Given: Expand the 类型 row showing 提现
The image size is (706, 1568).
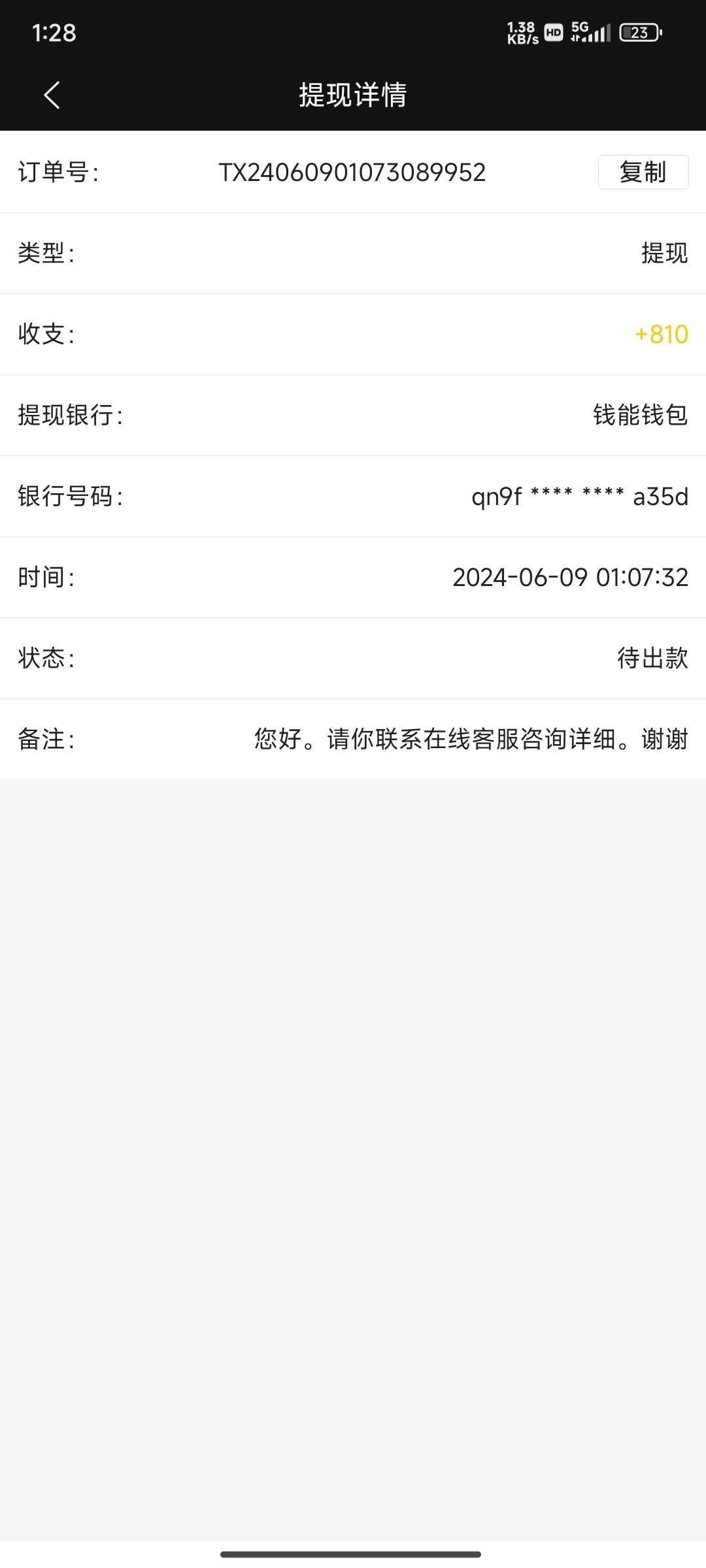Looking at the screenshot, I should pyautogui.click(x=353, y=254).
